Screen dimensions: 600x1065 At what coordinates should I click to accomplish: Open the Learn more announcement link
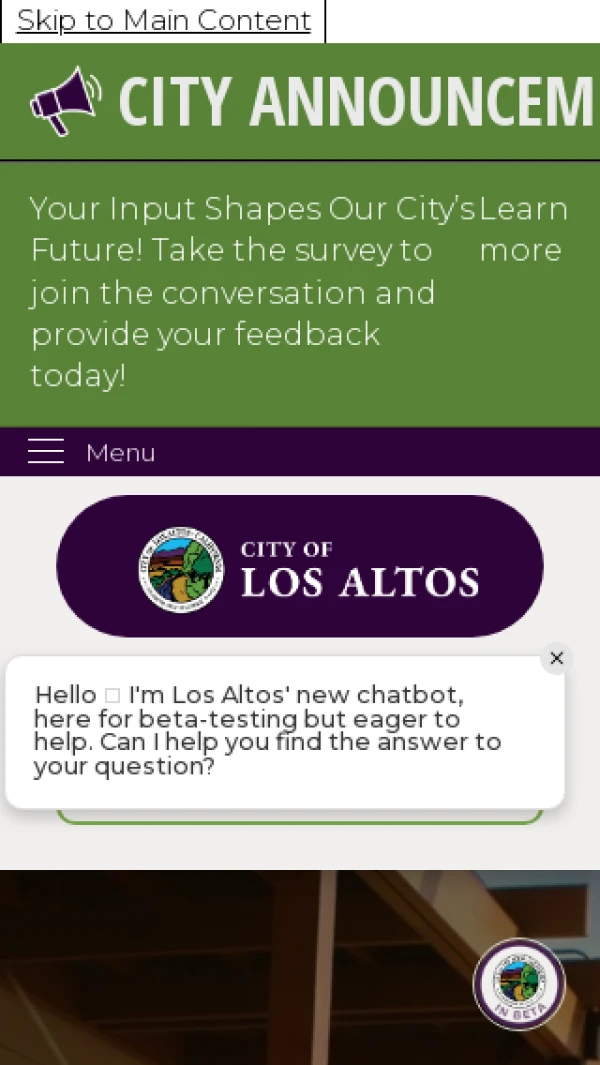(523, 229)
